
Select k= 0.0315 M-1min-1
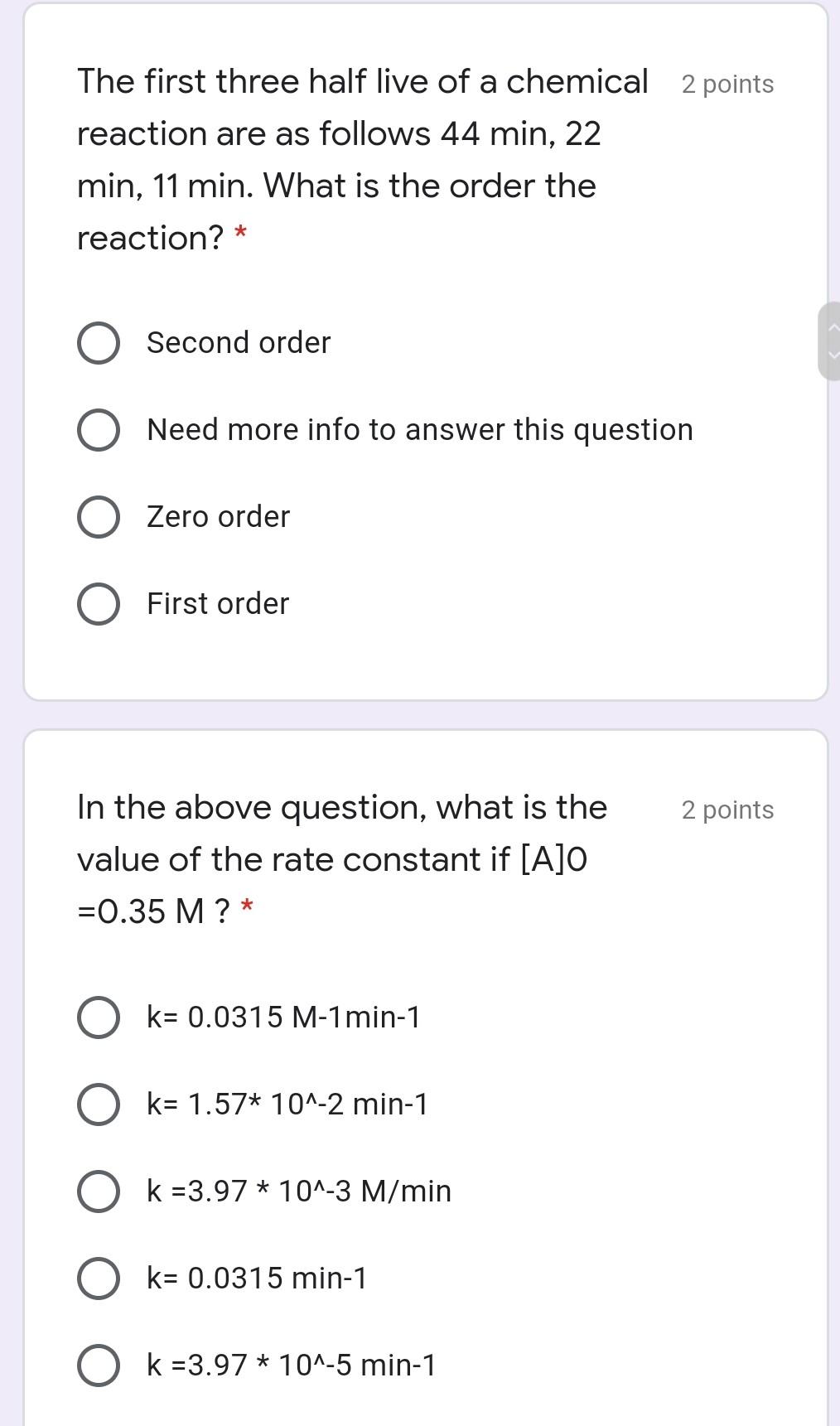click(x=99, y=1018)
